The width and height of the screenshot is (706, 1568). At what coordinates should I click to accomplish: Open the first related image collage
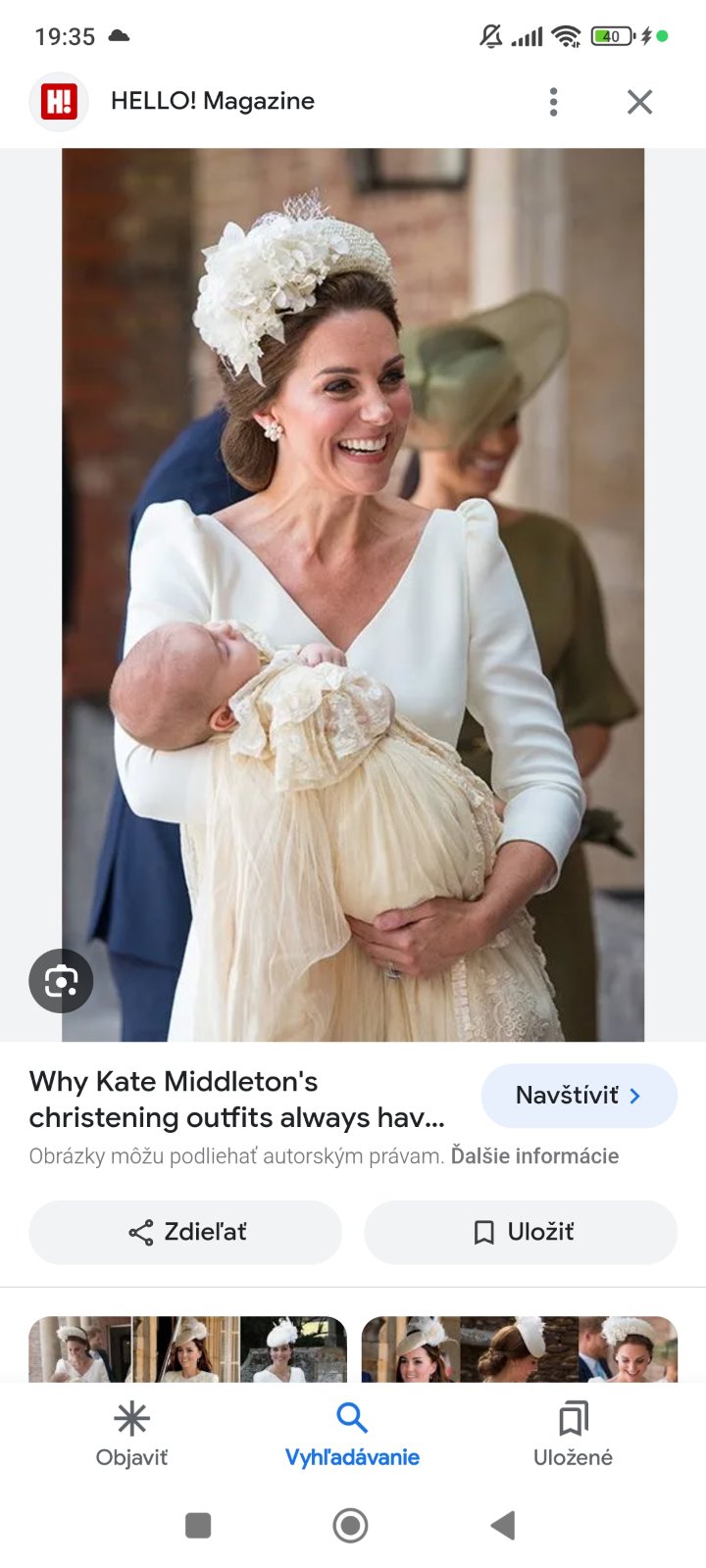coord(187,1349)
